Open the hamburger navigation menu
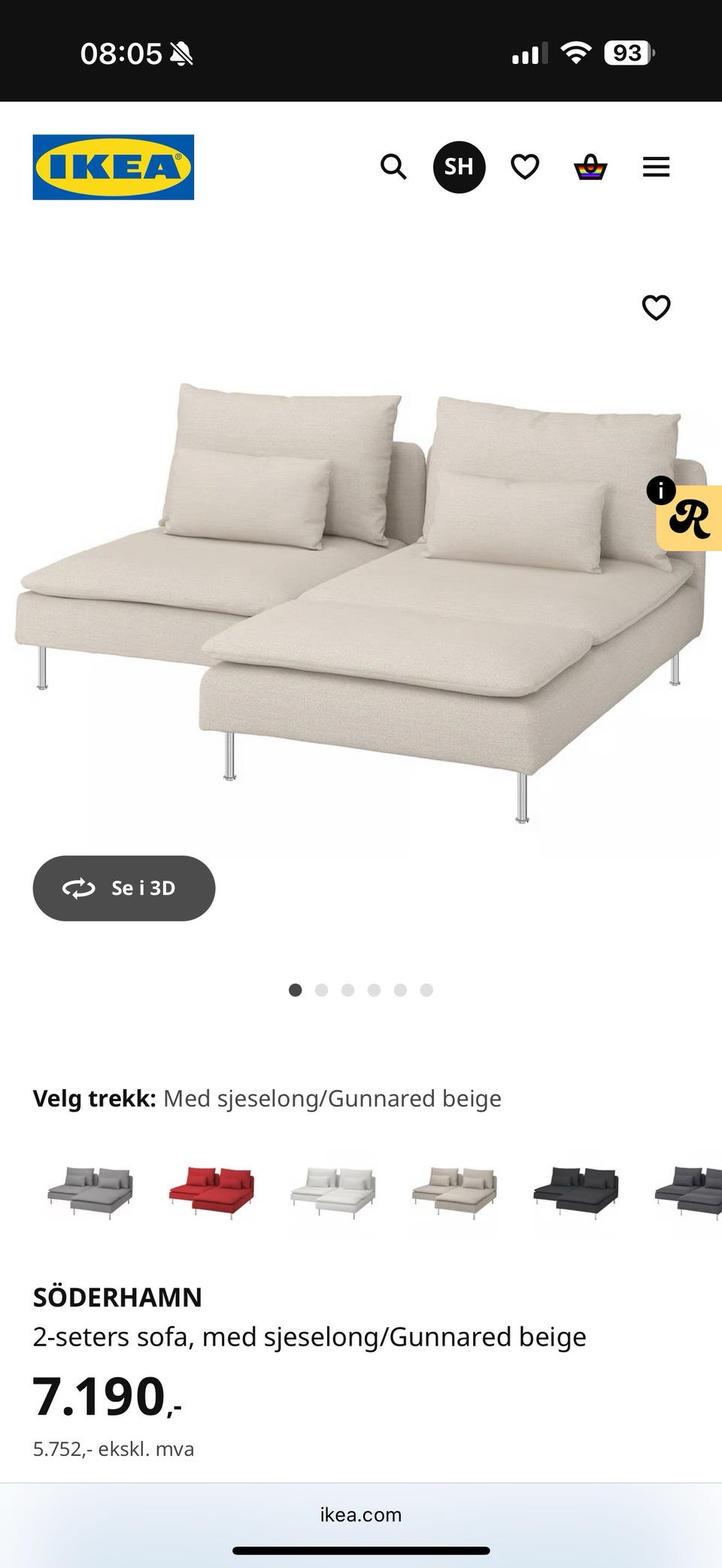 [656, 167]
